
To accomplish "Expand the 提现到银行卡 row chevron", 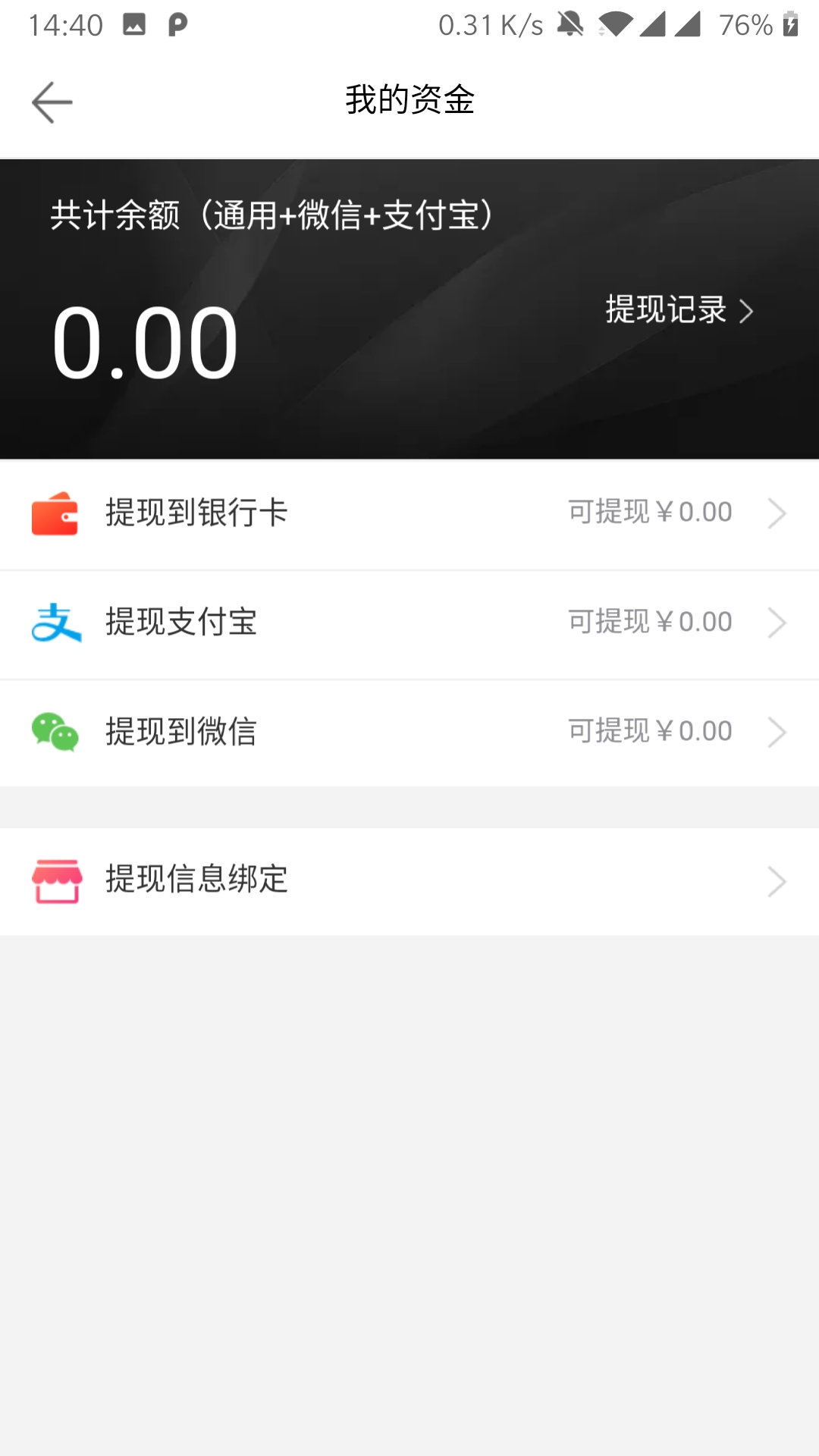I will [x=777, y=513].
